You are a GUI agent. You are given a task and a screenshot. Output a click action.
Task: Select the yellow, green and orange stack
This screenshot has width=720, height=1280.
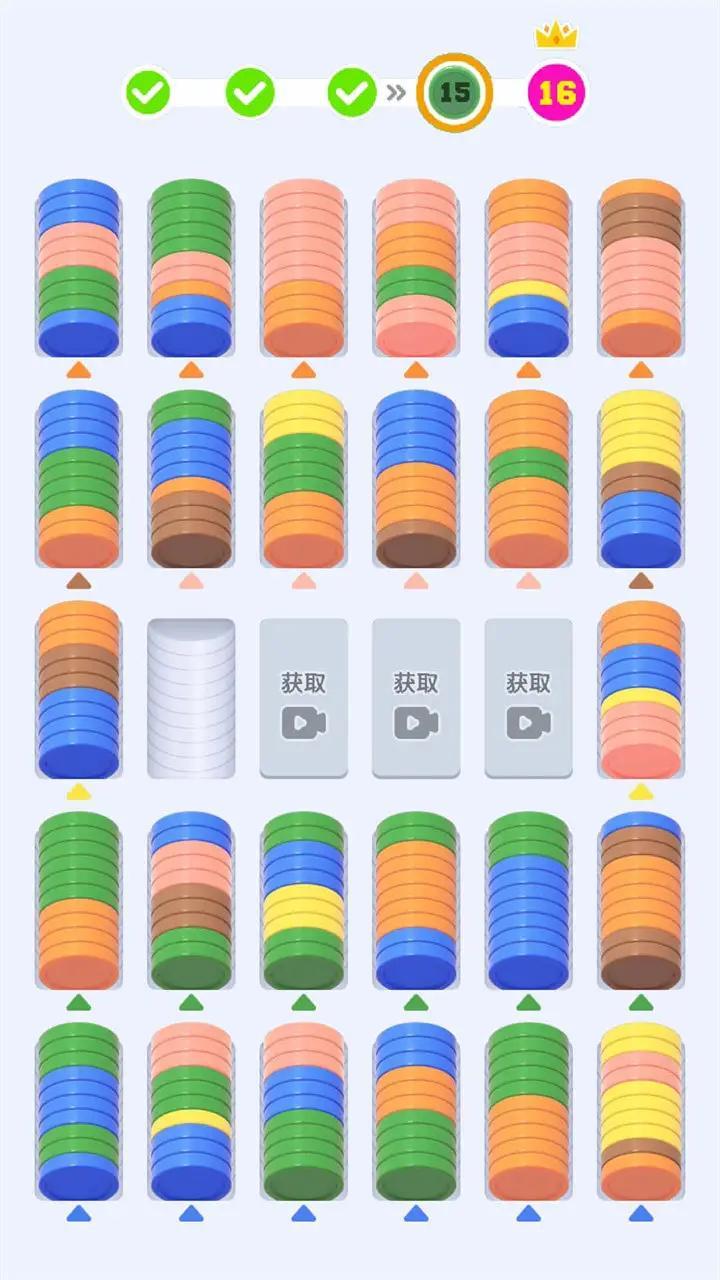[304, 478]
